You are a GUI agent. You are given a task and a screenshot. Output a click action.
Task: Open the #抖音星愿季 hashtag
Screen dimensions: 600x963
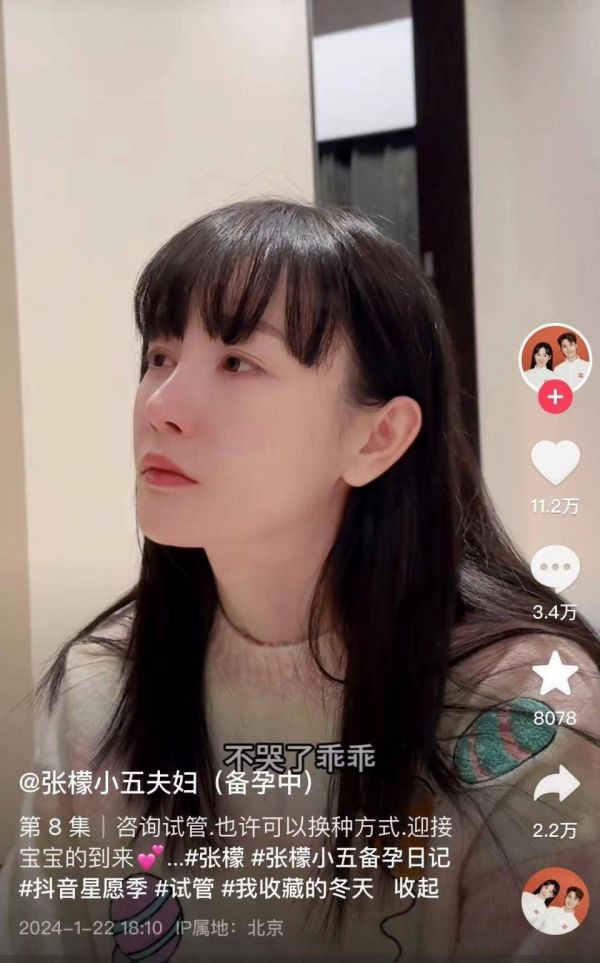click(82, 887)
